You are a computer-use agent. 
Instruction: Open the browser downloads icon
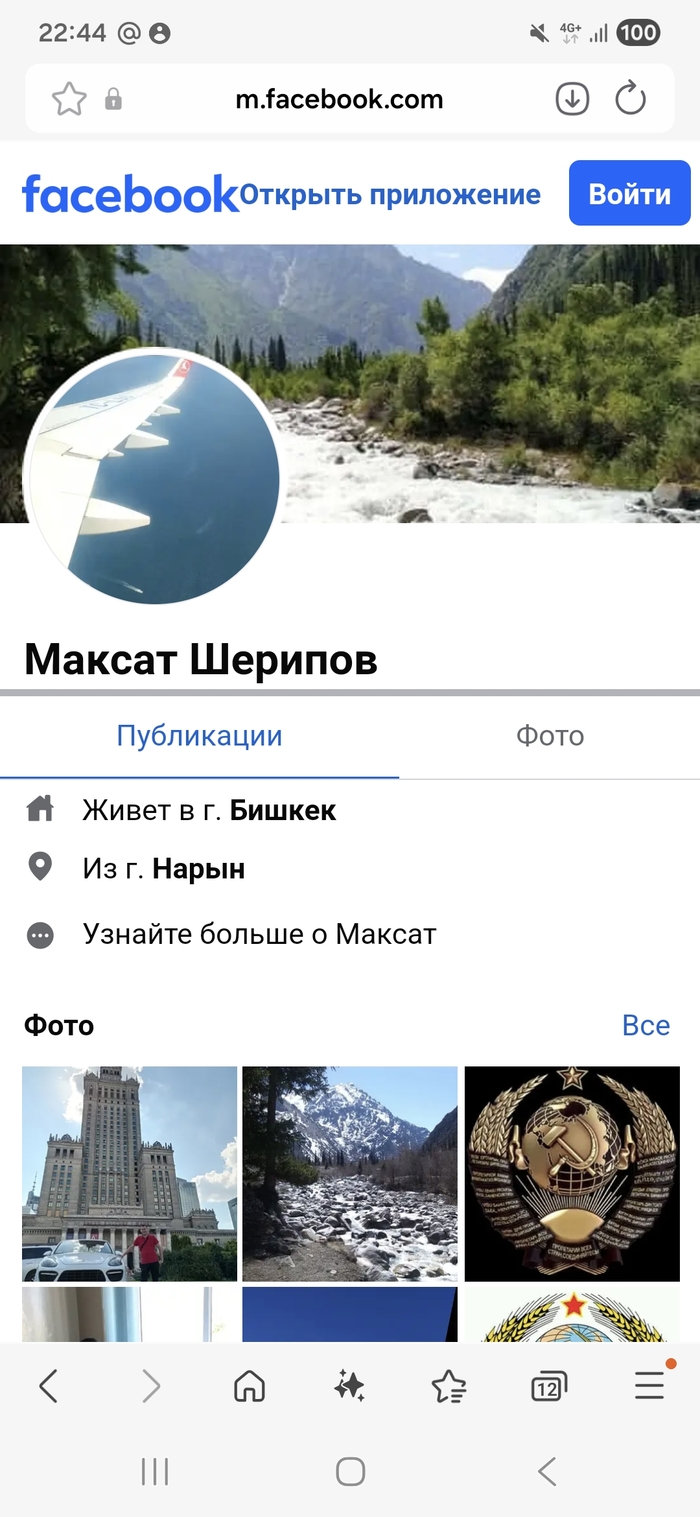(572, 99)
